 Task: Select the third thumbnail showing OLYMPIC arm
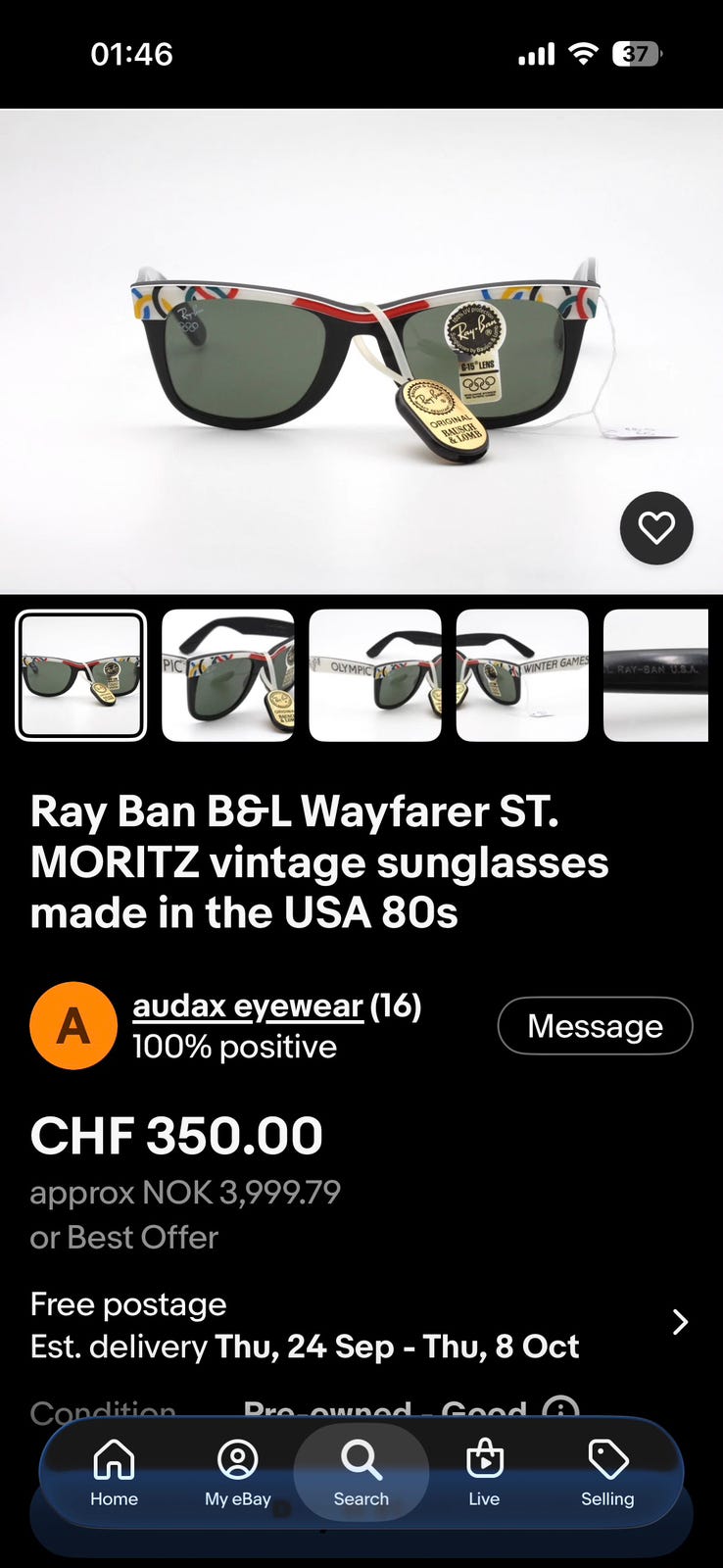(375, 675)
